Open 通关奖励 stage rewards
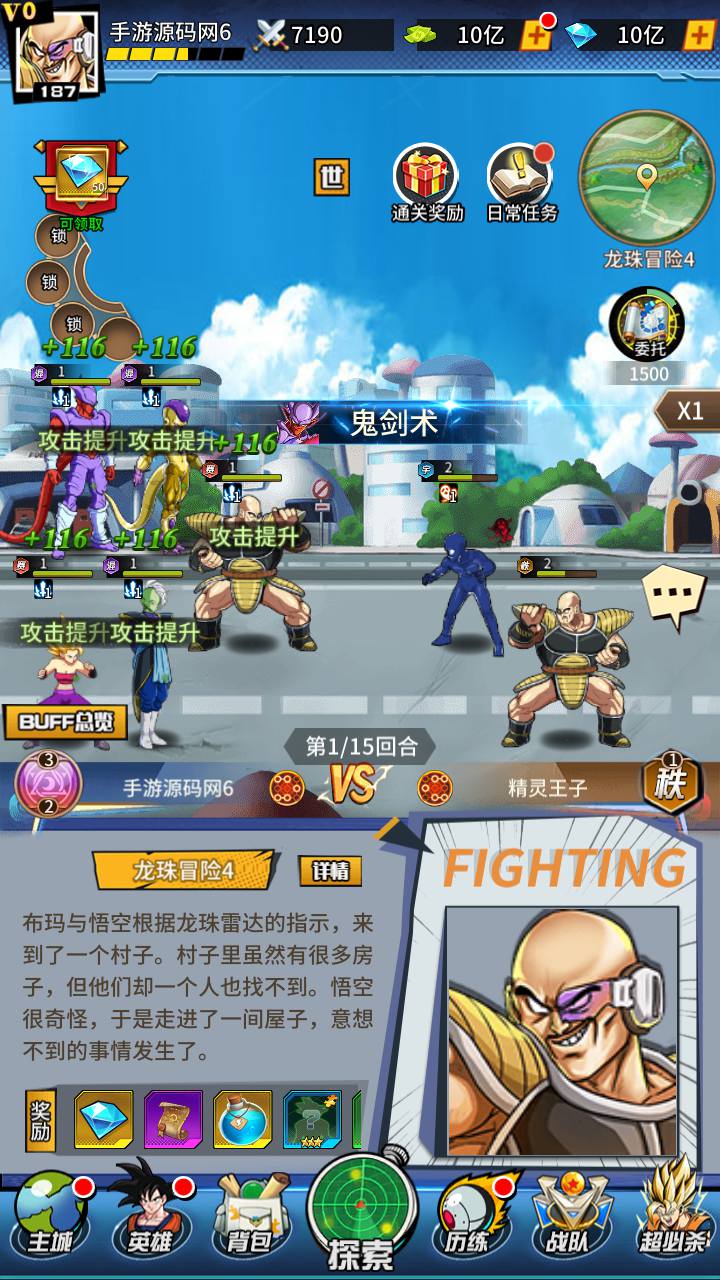 point(427,182)
